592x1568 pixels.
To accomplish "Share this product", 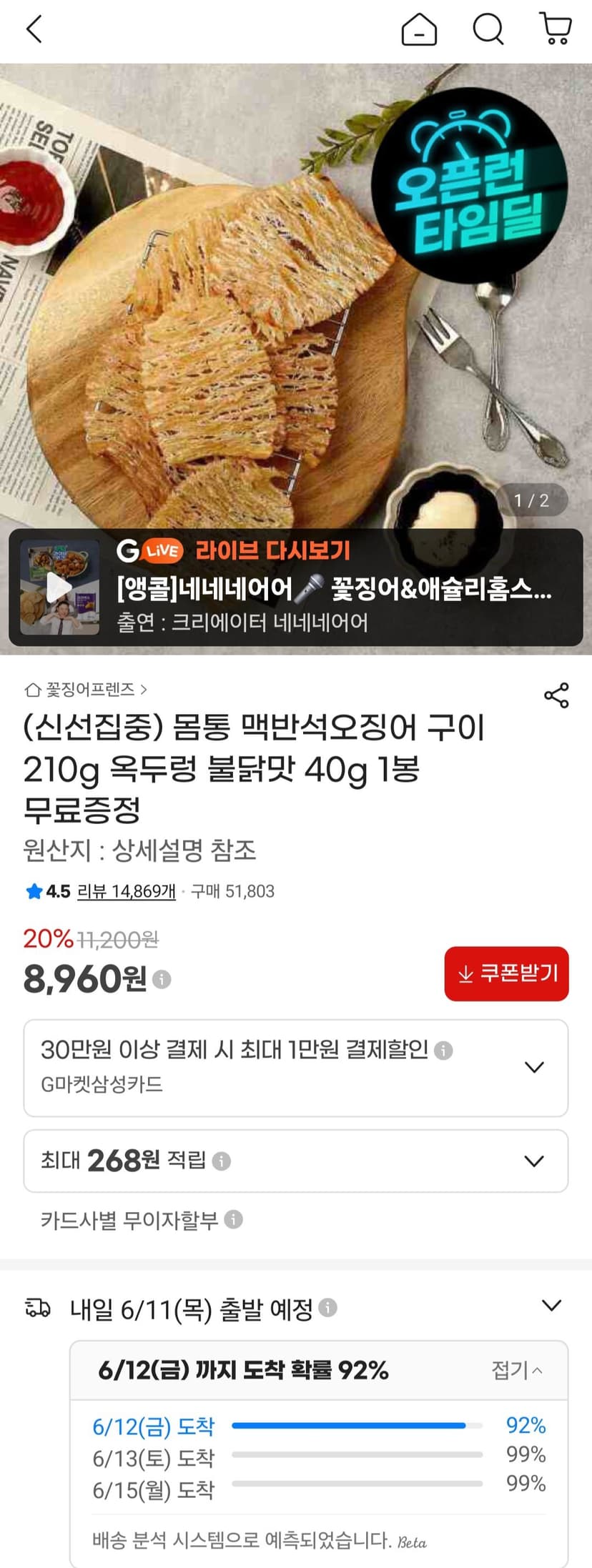I will 556,695.
